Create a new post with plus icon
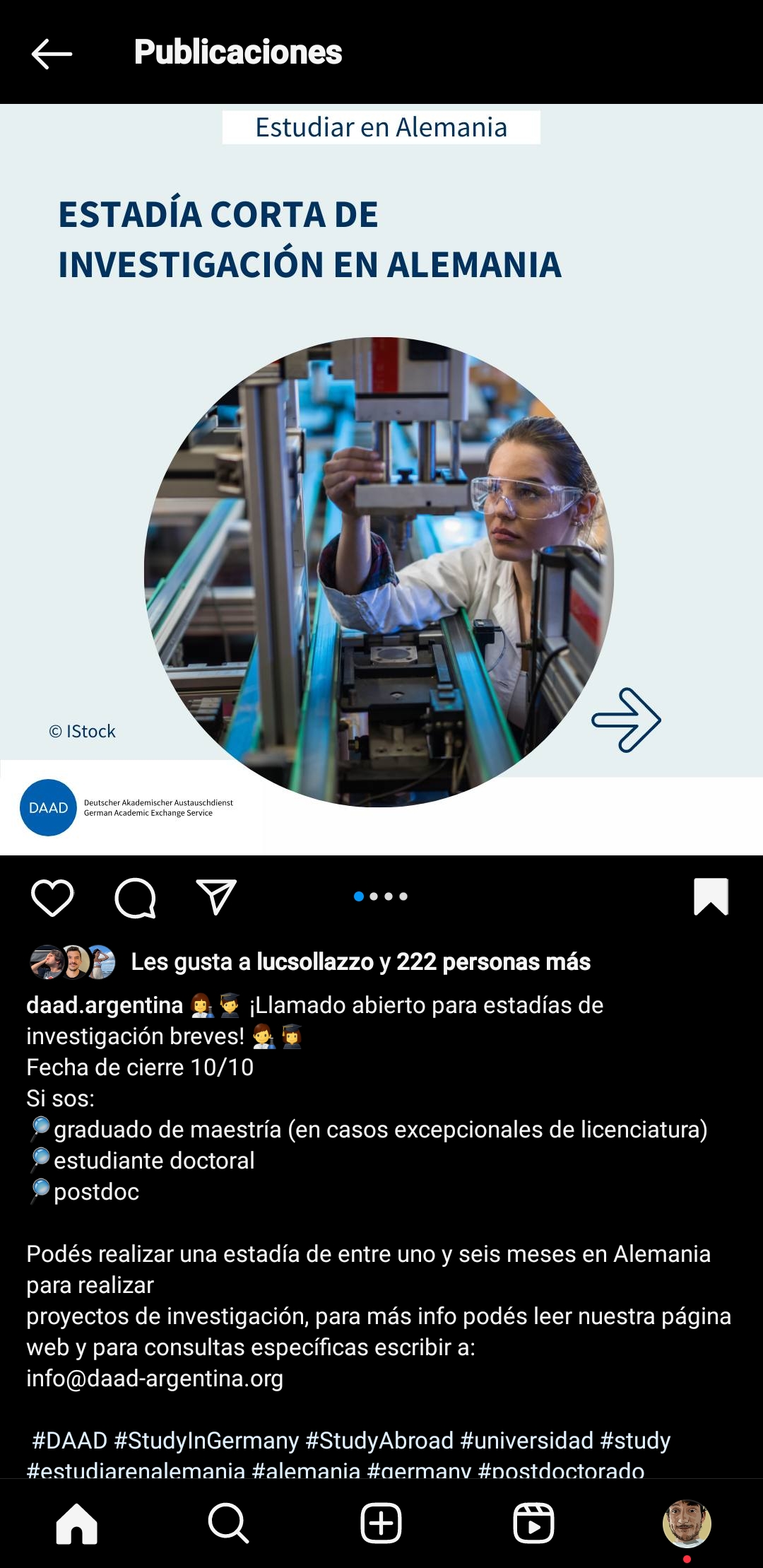The image size is (763, 1568). tap(381, 1523)
